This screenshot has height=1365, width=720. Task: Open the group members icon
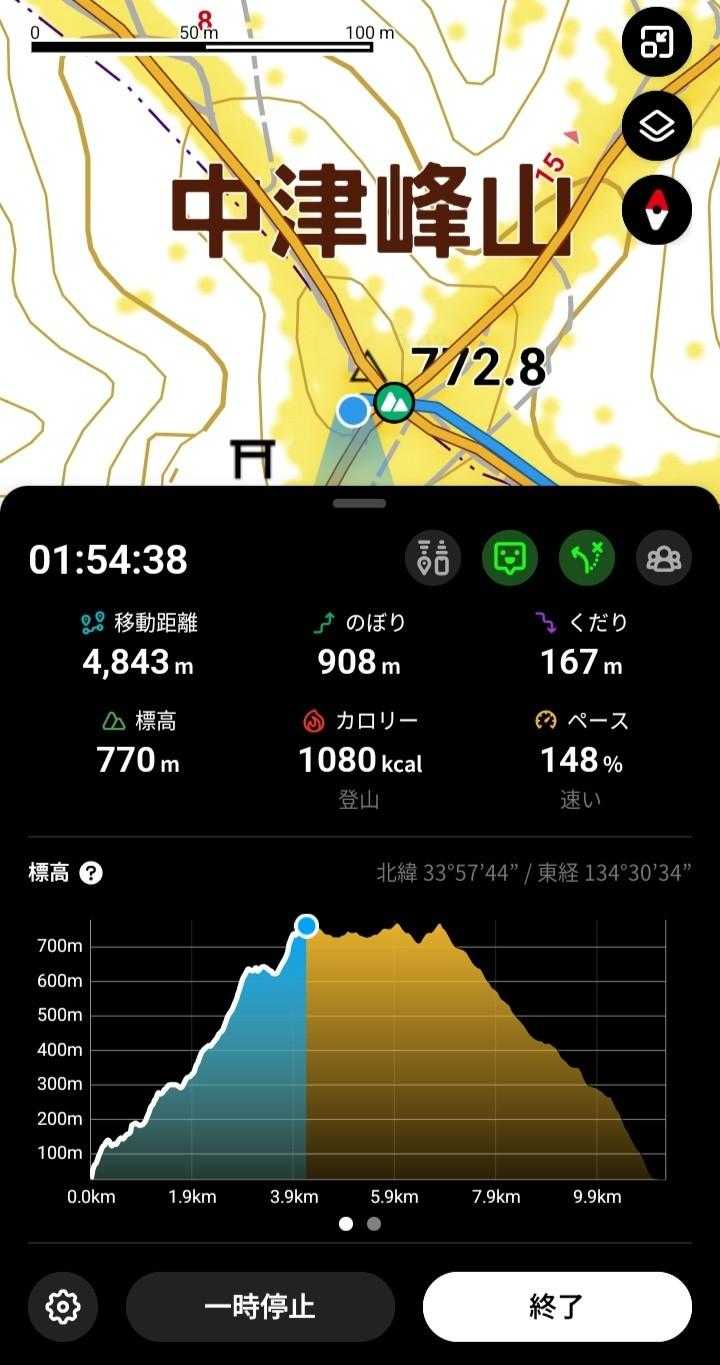[664, 558]
